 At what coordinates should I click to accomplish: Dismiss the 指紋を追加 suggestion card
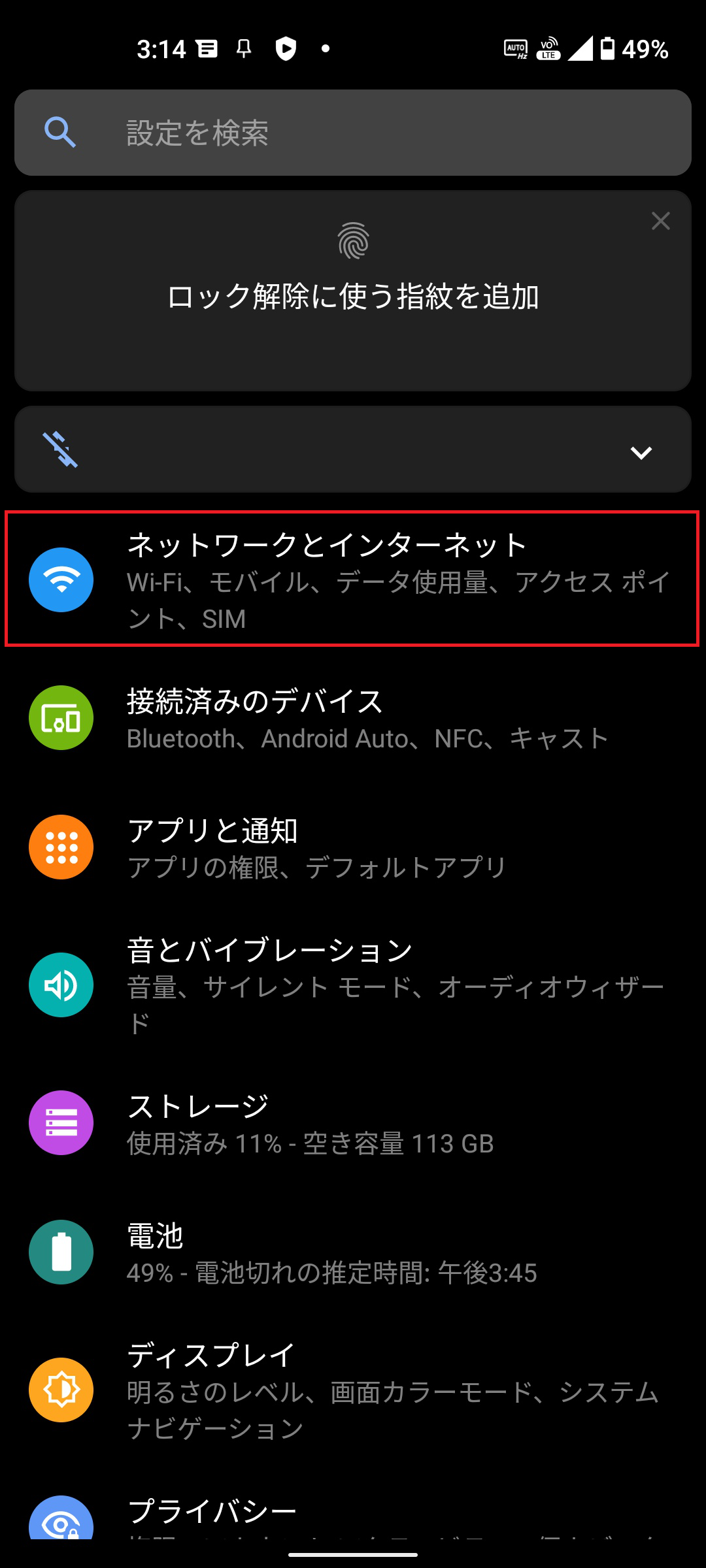[x=661, y=221]
